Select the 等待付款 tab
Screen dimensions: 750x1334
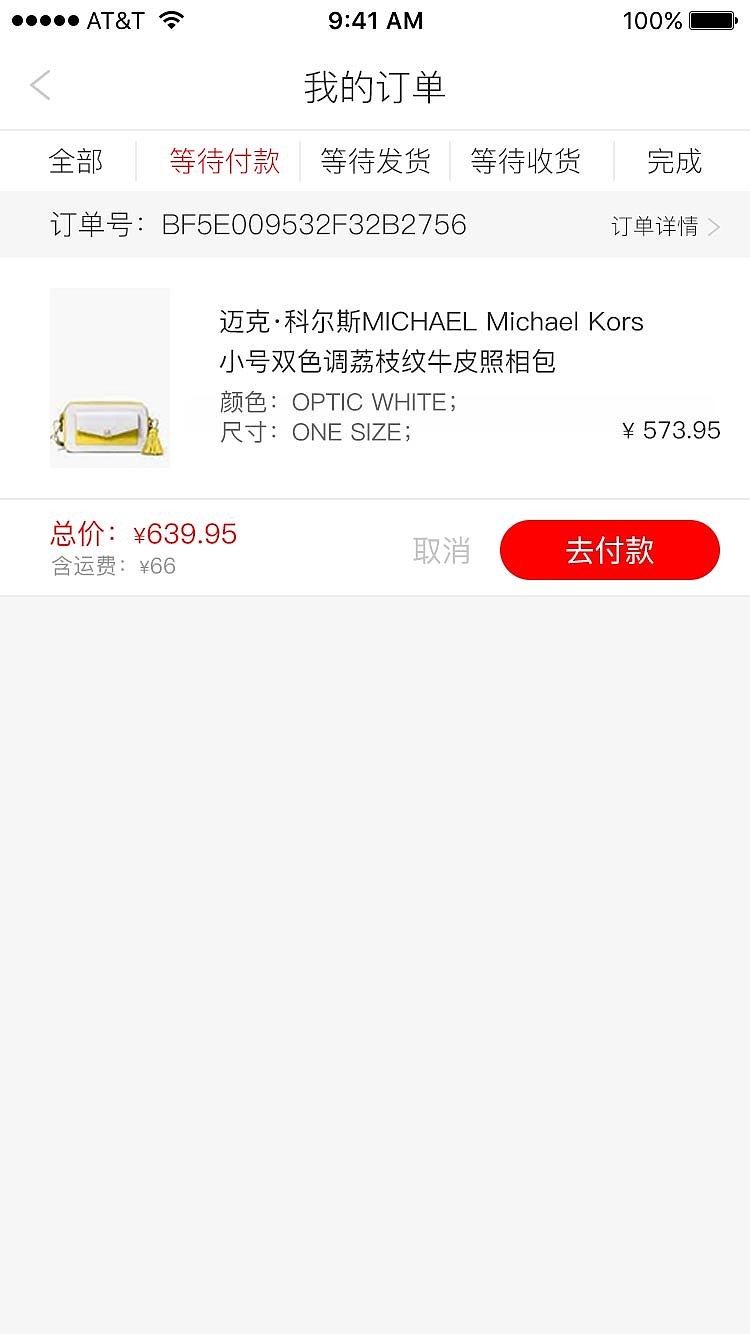click(224, 161)
